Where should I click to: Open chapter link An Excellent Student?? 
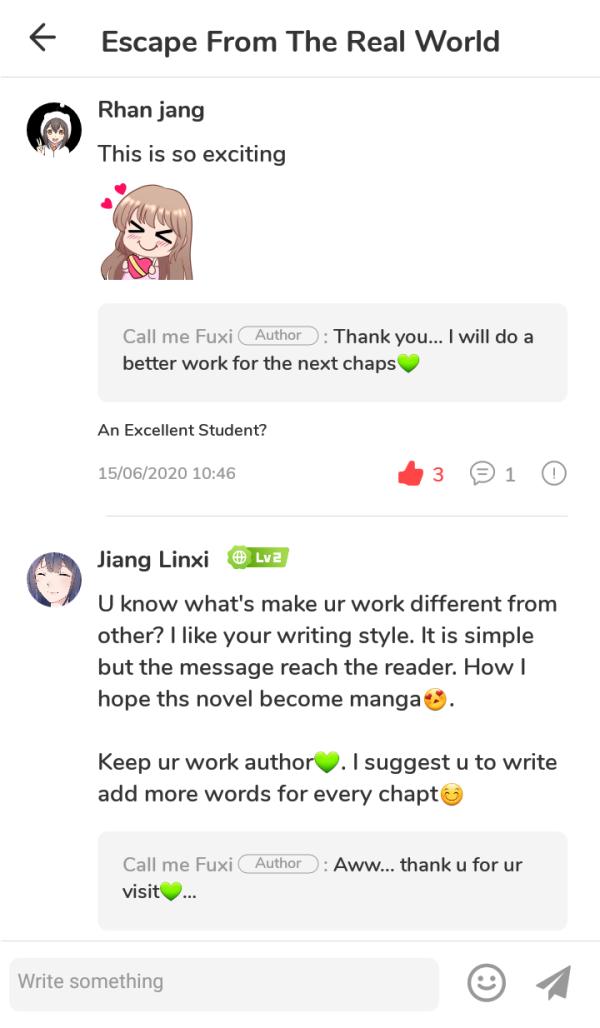182,430
